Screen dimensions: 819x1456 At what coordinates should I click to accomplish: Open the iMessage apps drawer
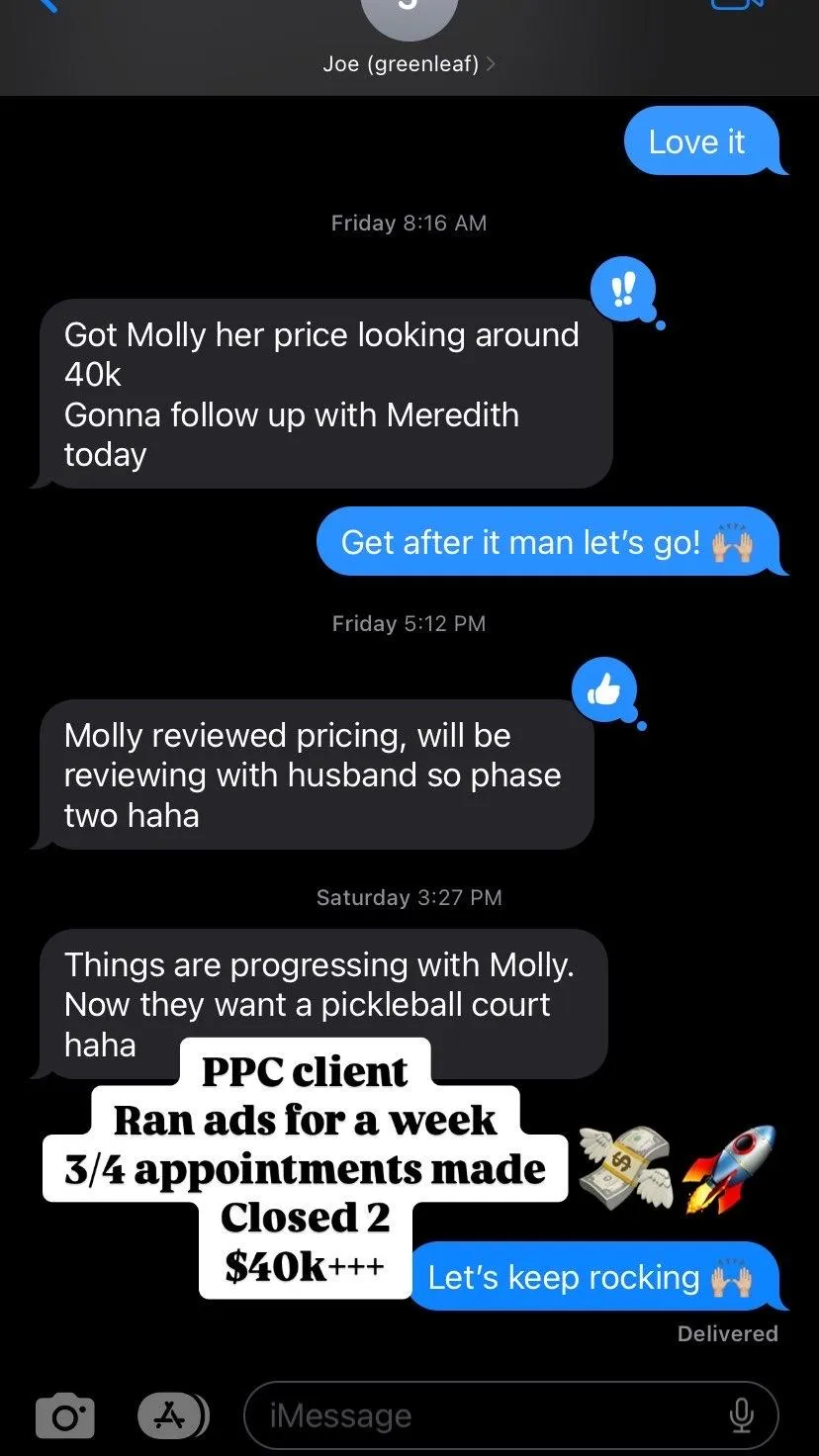[x=173, y=1415]
